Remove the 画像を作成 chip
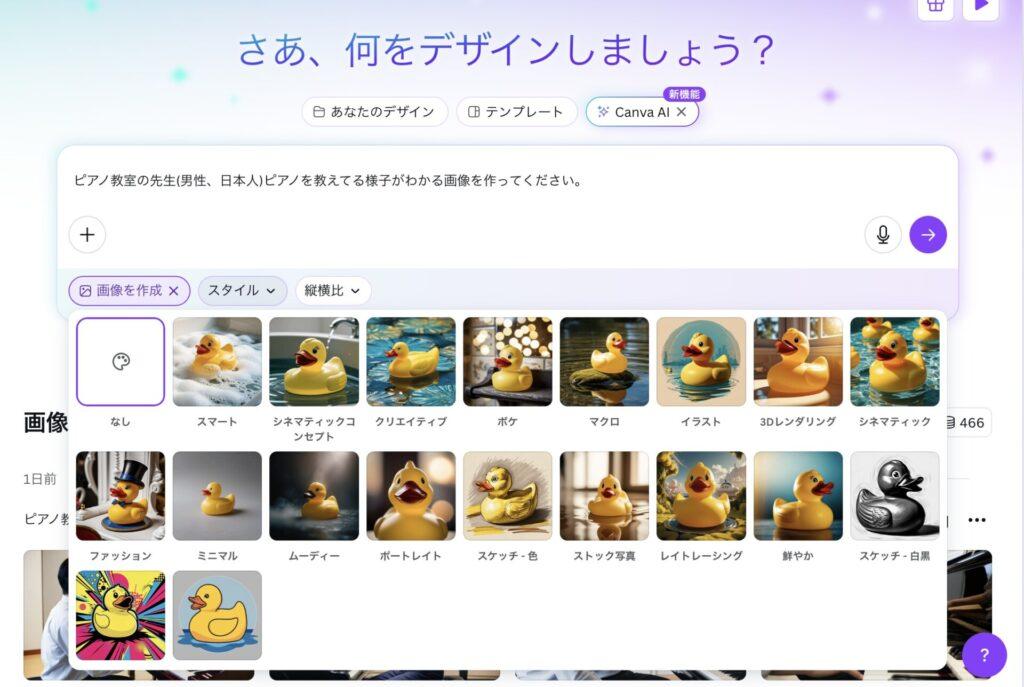Viewport: 1024px width, 687px height. coord(174,291)
